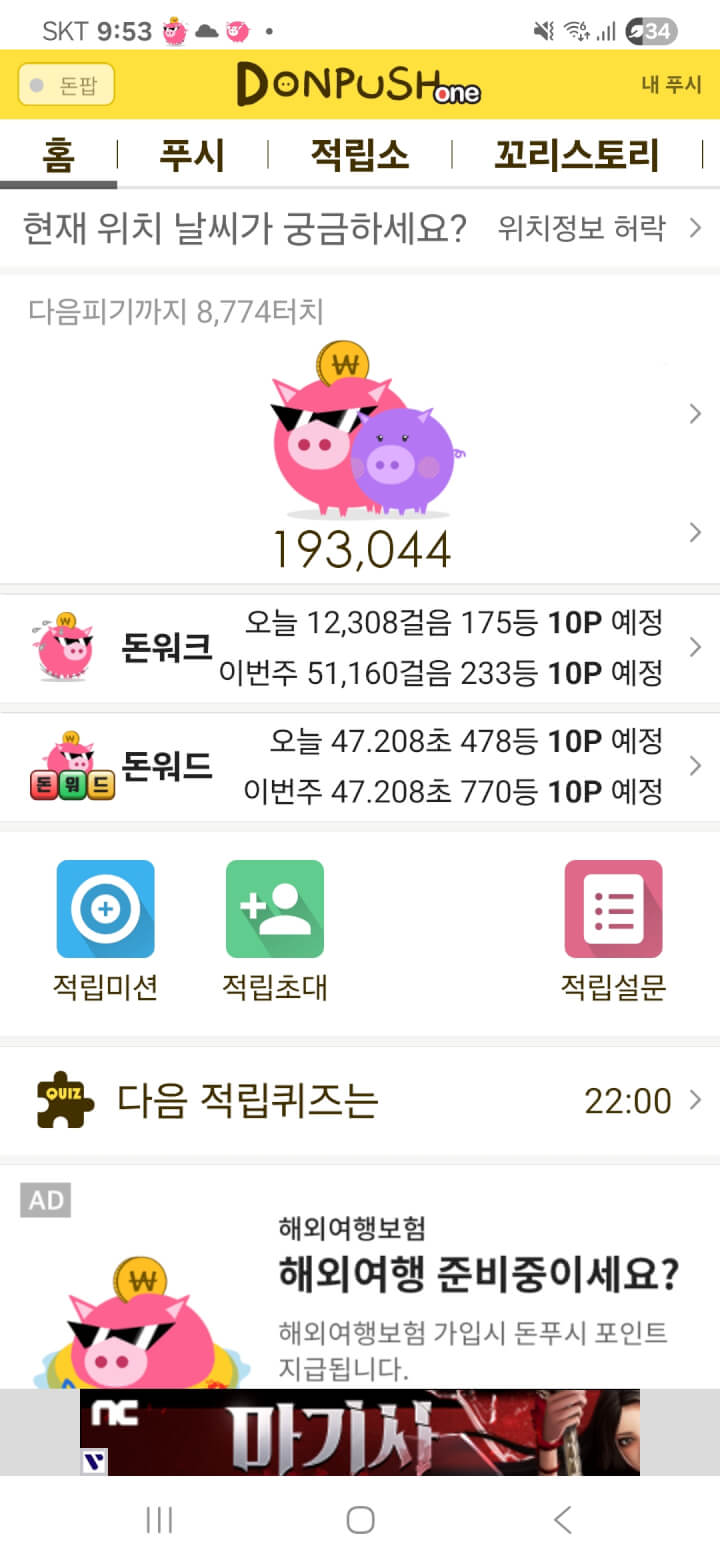Image resolution: width=720 pixels, height=1560 pixels.
Task: Open the 돈워크 step ranking row
Action: click(x=360, y=648)
